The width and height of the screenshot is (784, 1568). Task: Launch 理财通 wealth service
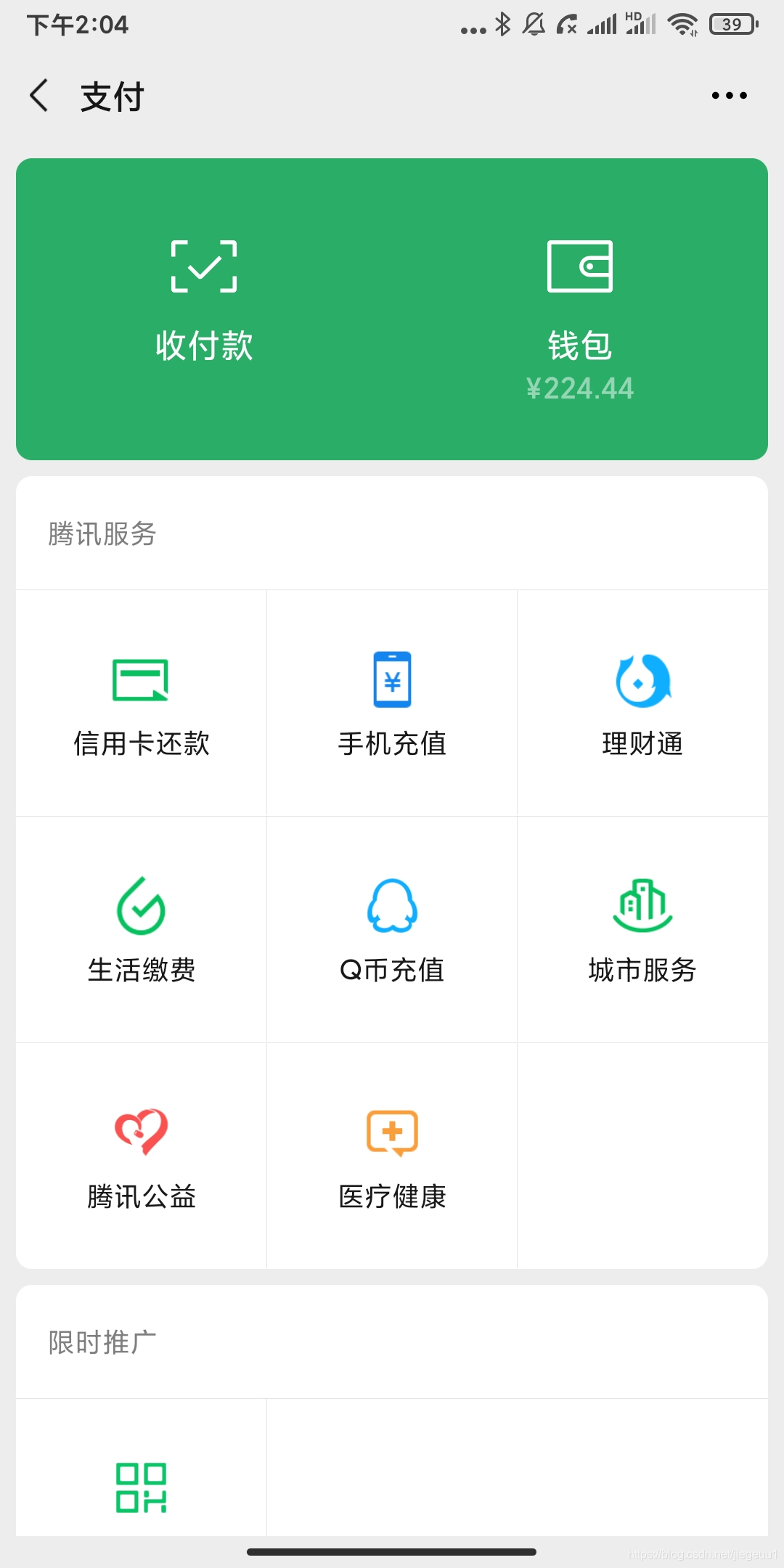[x=642, y=704]
